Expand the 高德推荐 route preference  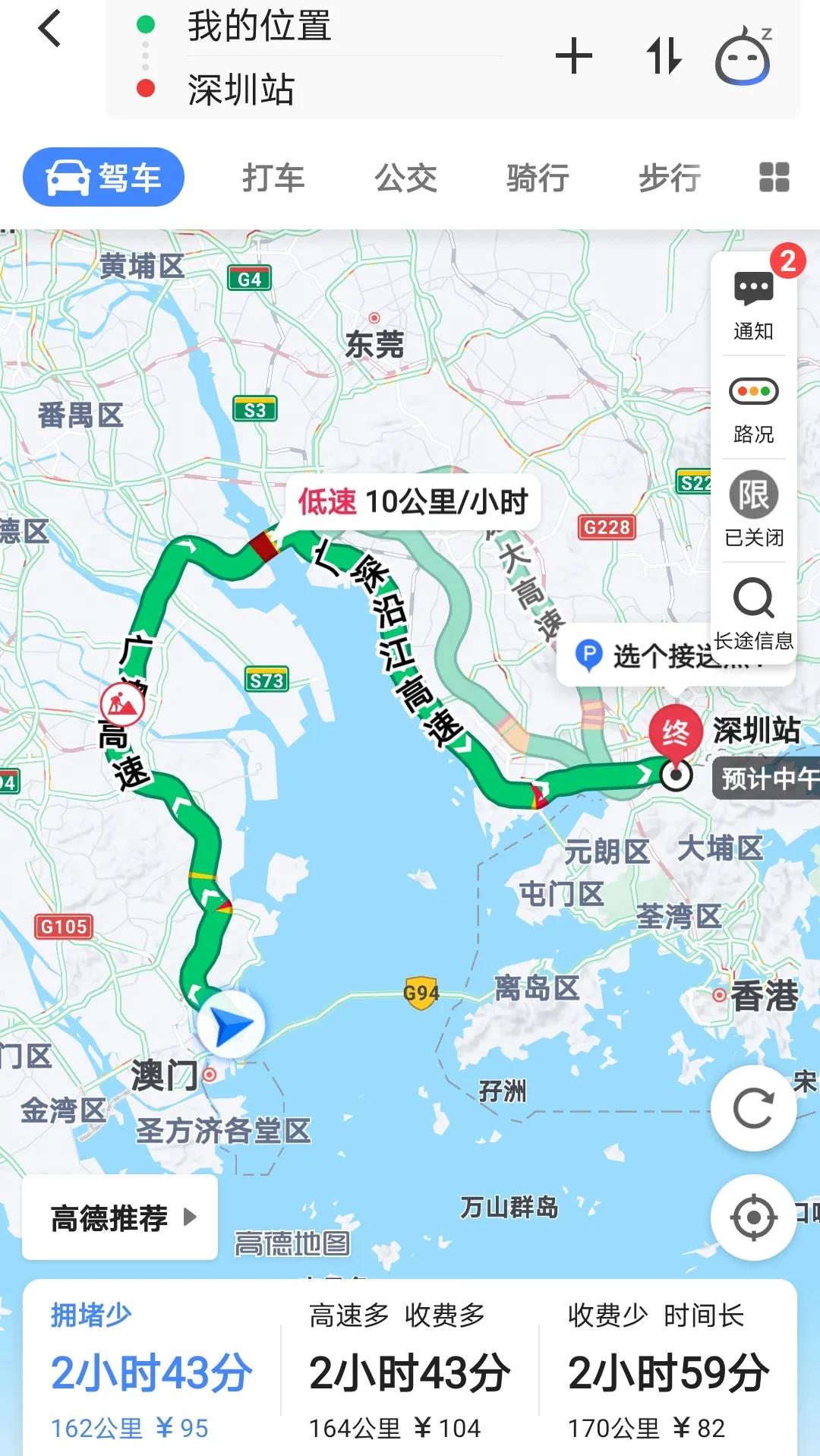pyautogui.click(x=121, y=1218)
